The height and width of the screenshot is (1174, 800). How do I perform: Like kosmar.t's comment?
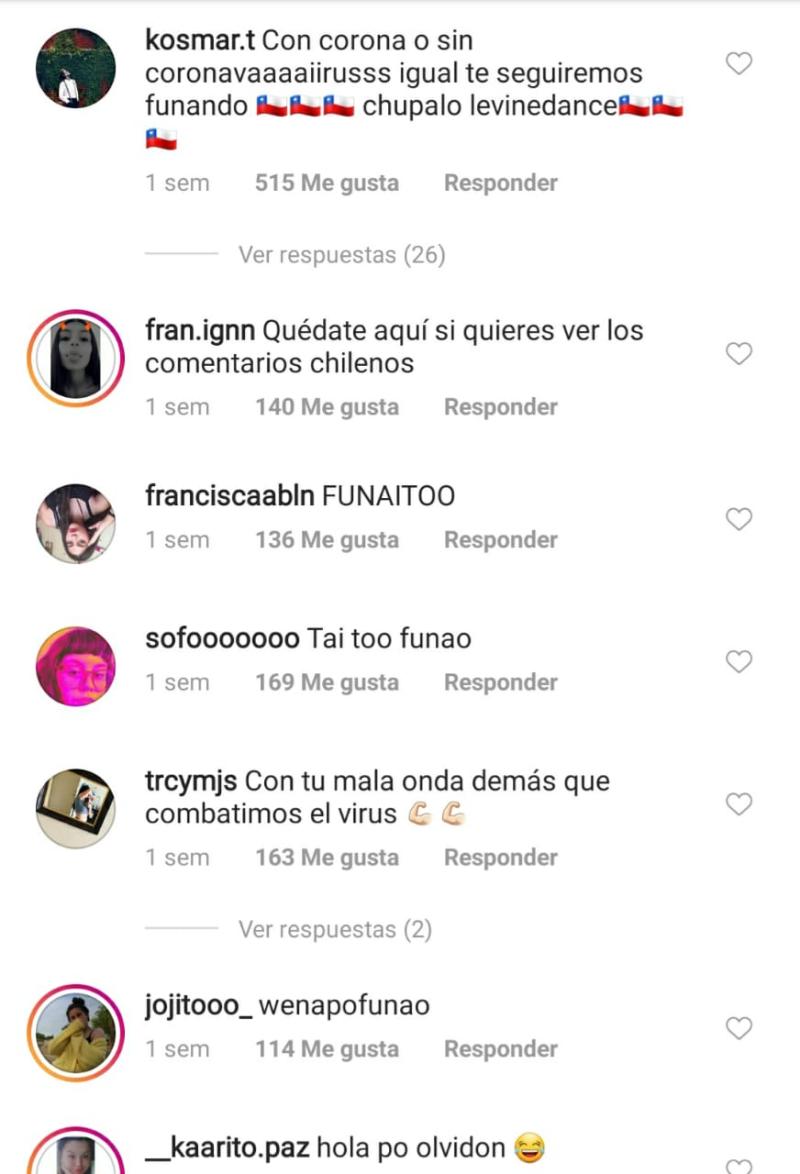pos(738,64)
